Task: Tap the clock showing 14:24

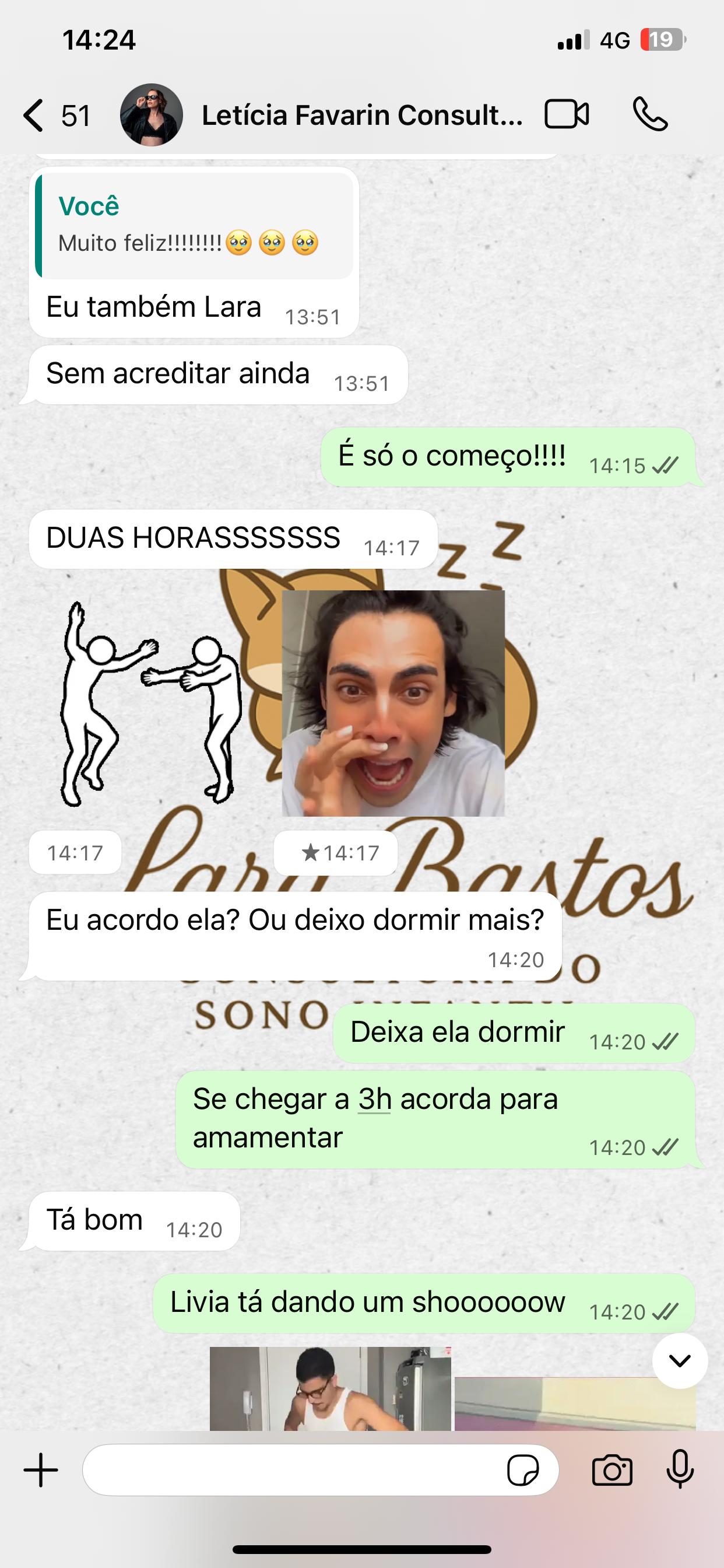Action: [x=97, y=40]
